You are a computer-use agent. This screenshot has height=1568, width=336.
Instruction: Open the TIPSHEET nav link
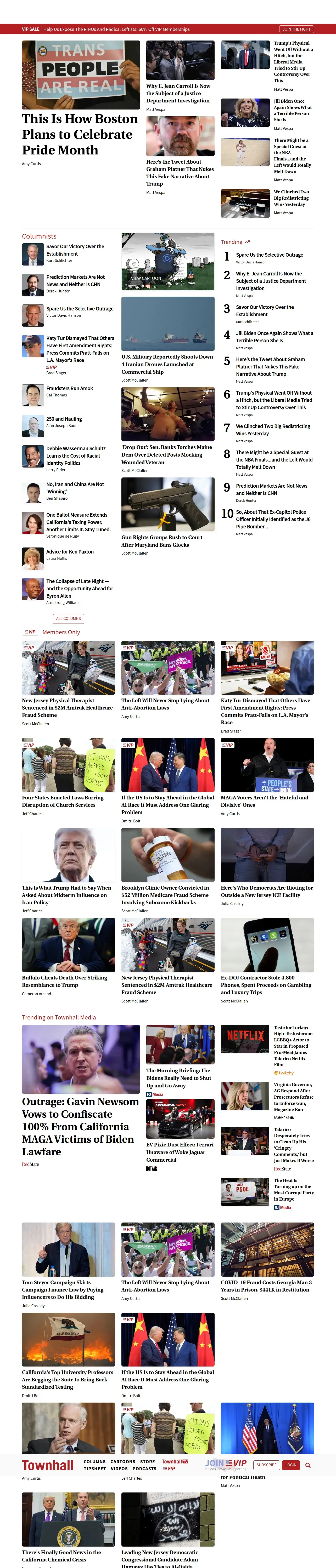[94, 1469]
